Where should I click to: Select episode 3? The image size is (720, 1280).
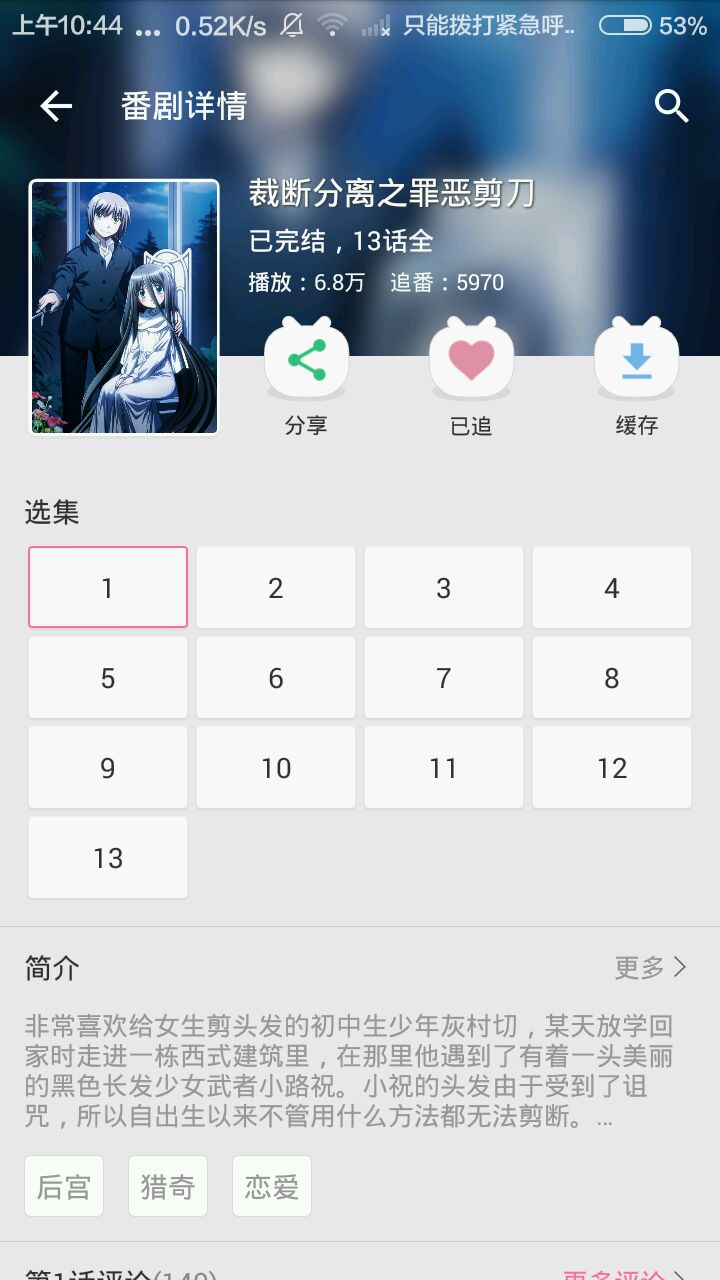[x=444, y=587]
